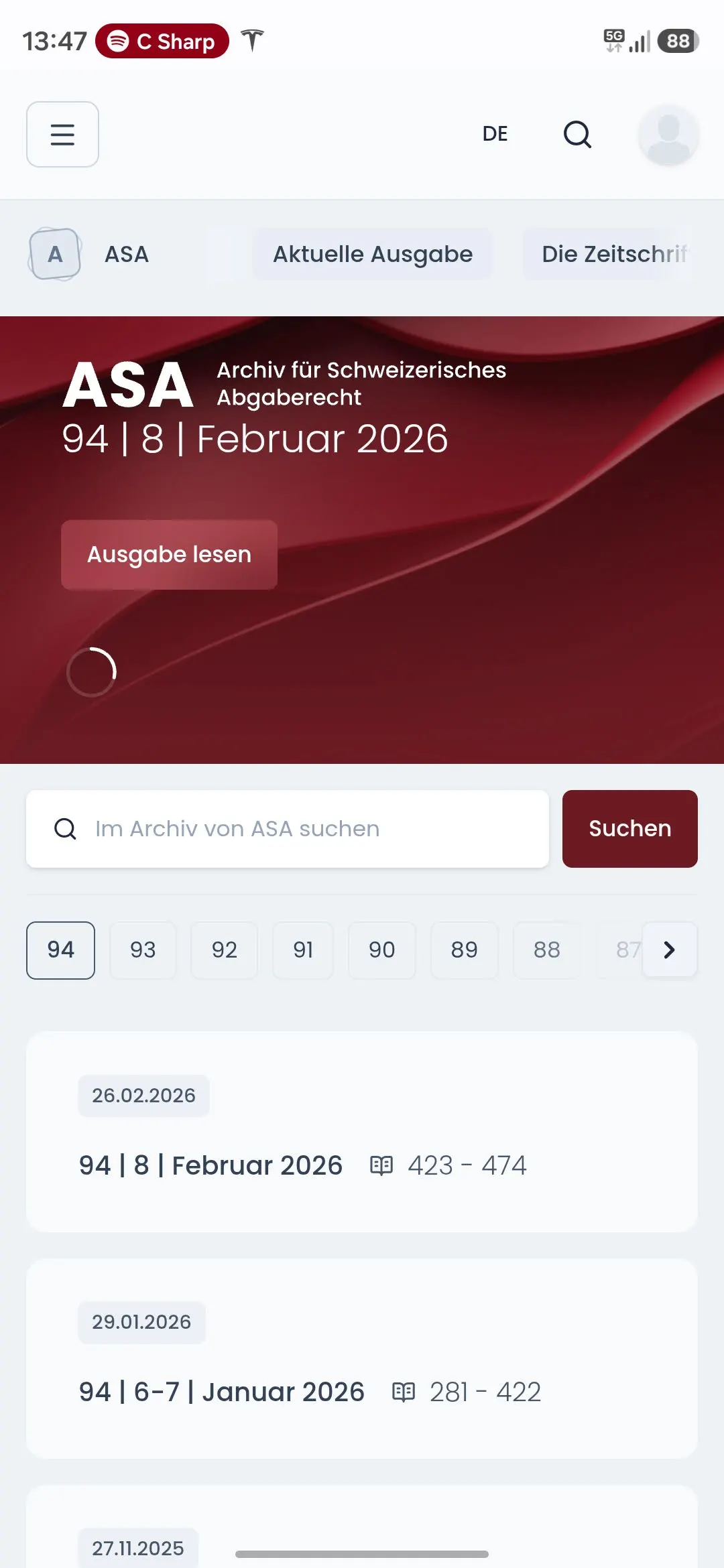Change the DE language setting

tap(495, 134)
